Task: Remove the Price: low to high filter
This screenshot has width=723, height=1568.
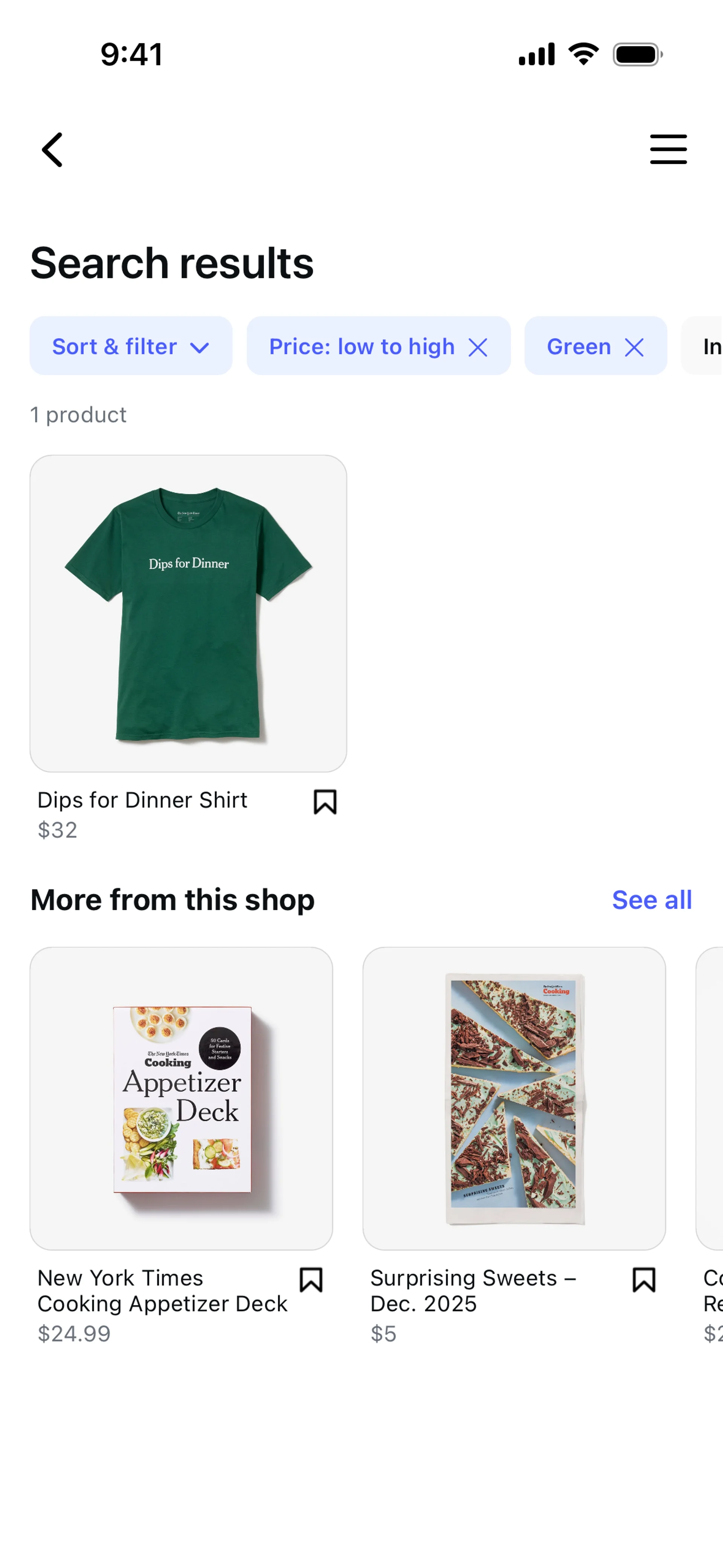Action: pos(478,348)
